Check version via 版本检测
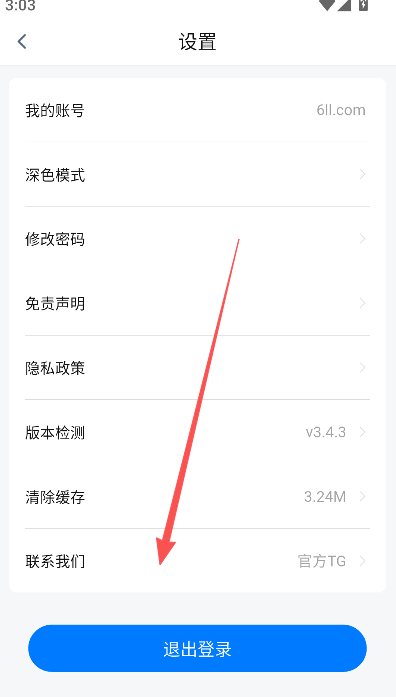 [197, 432]
